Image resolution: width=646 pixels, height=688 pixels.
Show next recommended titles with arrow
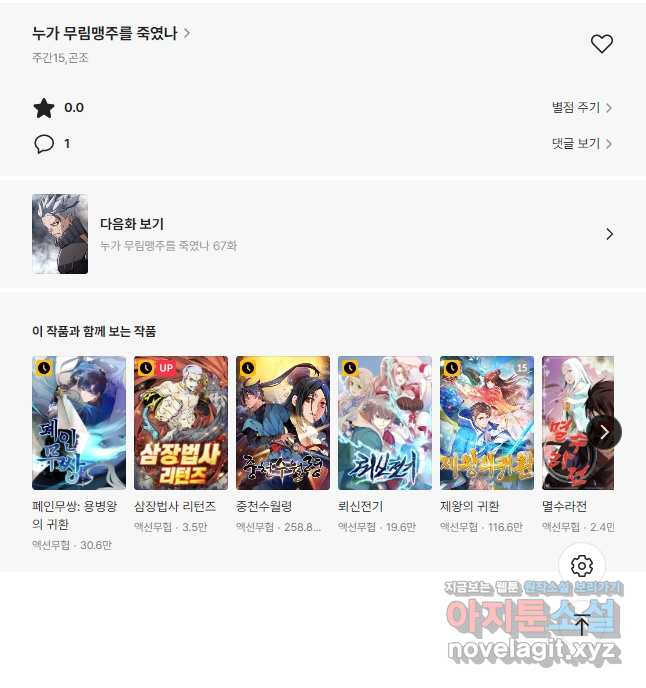pos(603,432)
